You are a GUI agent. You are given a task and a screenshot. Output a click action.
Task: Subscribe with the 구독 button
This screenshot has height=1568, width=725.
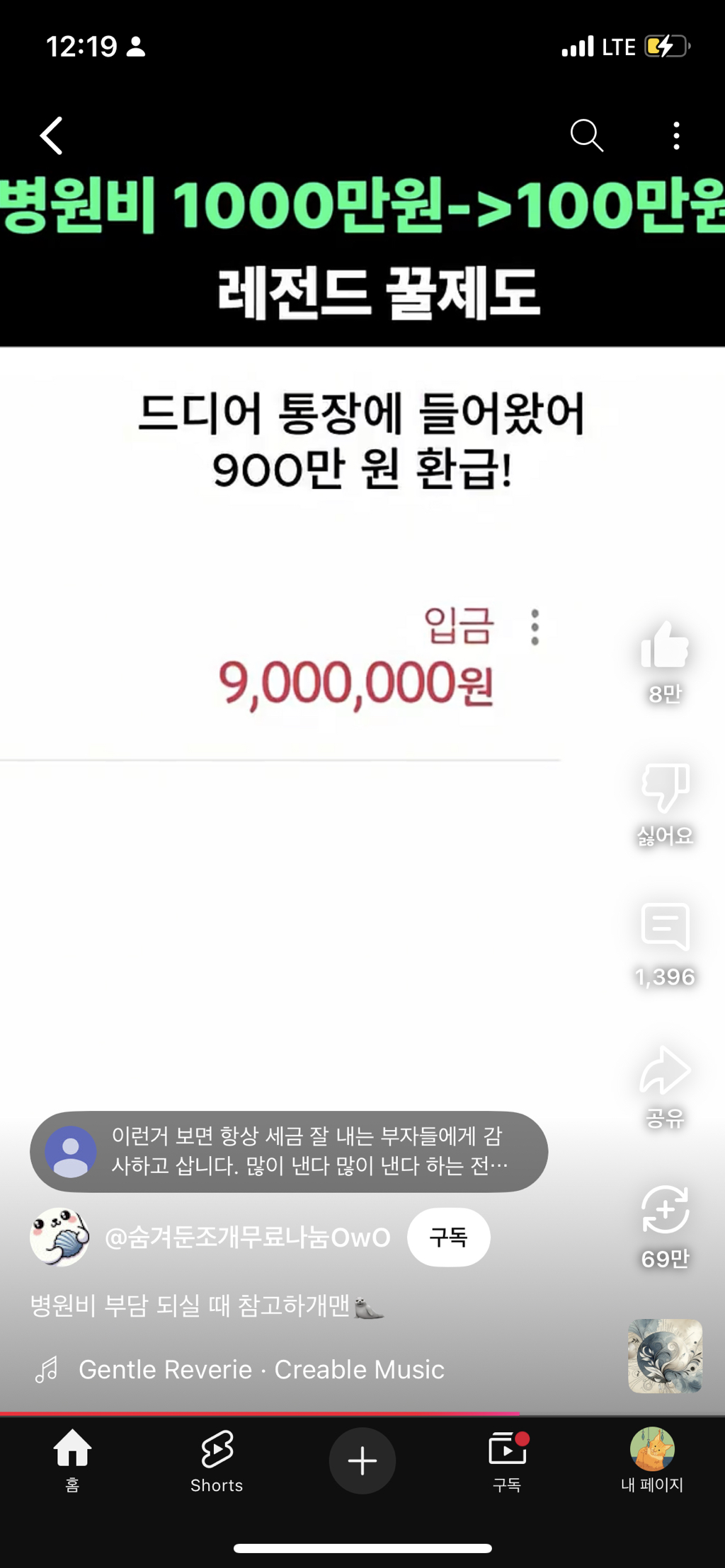[x=448, y=1238]
